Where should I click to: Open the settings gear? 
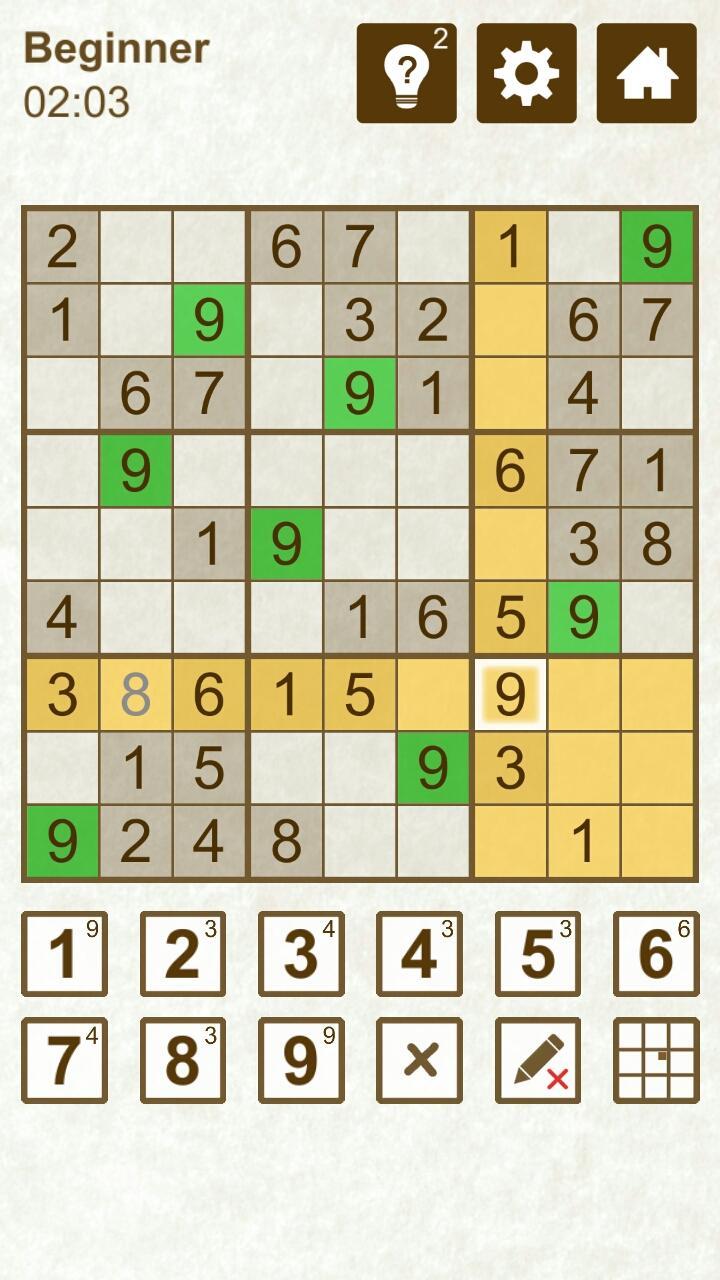pyautogui.click(x=526, y=73)
